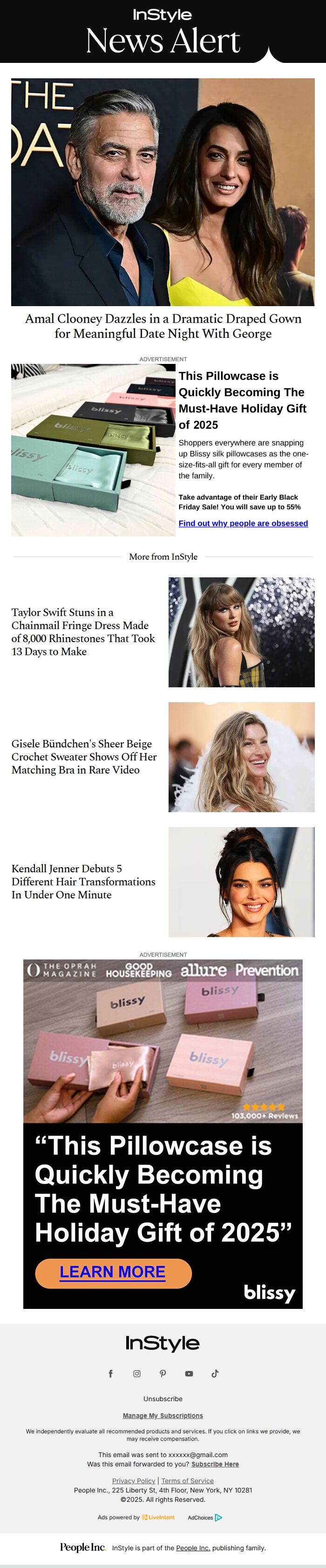Tap 'Find out why people are obsessed' link
This screenshot has width=326, height=1568.
243,523
